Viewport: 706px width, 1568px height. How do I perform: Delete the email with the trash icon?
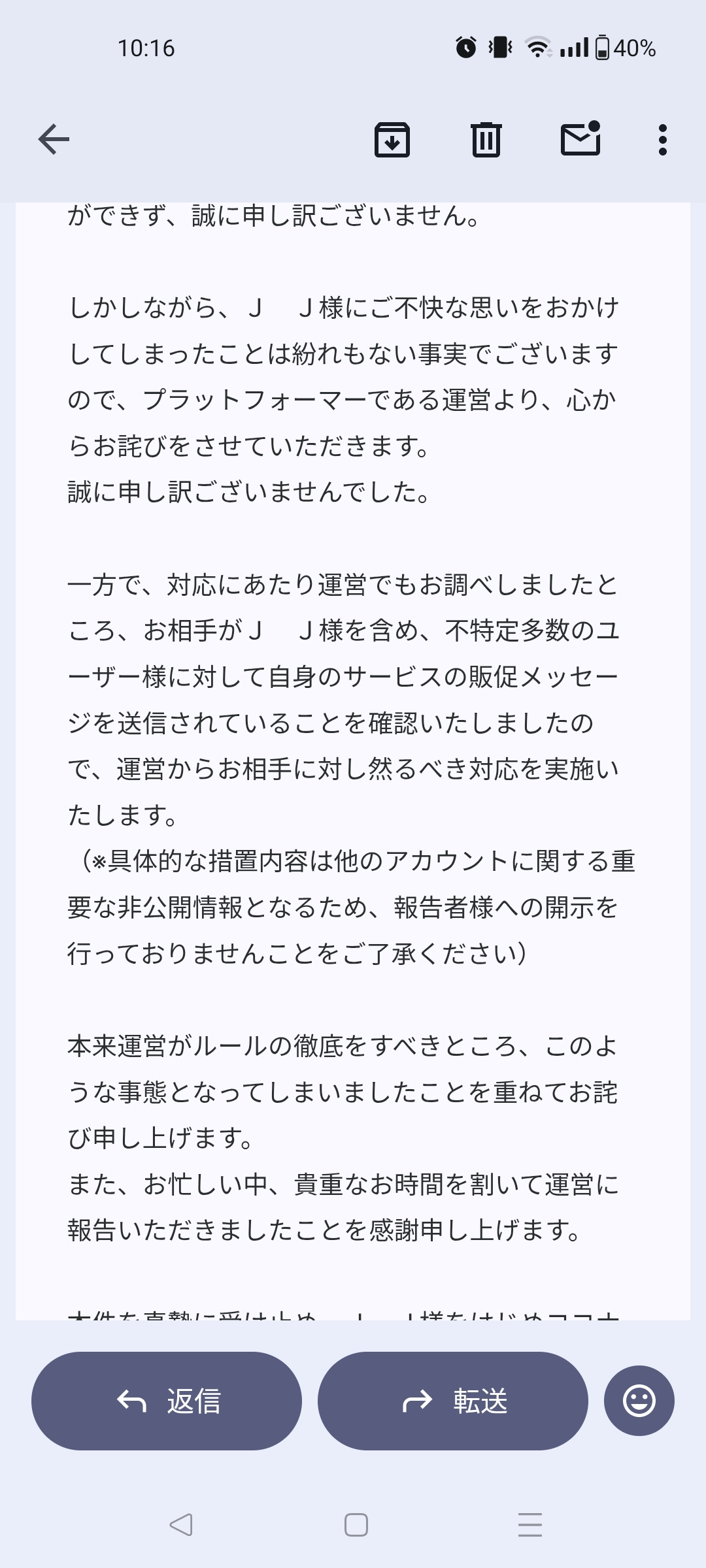coord(484,139)
